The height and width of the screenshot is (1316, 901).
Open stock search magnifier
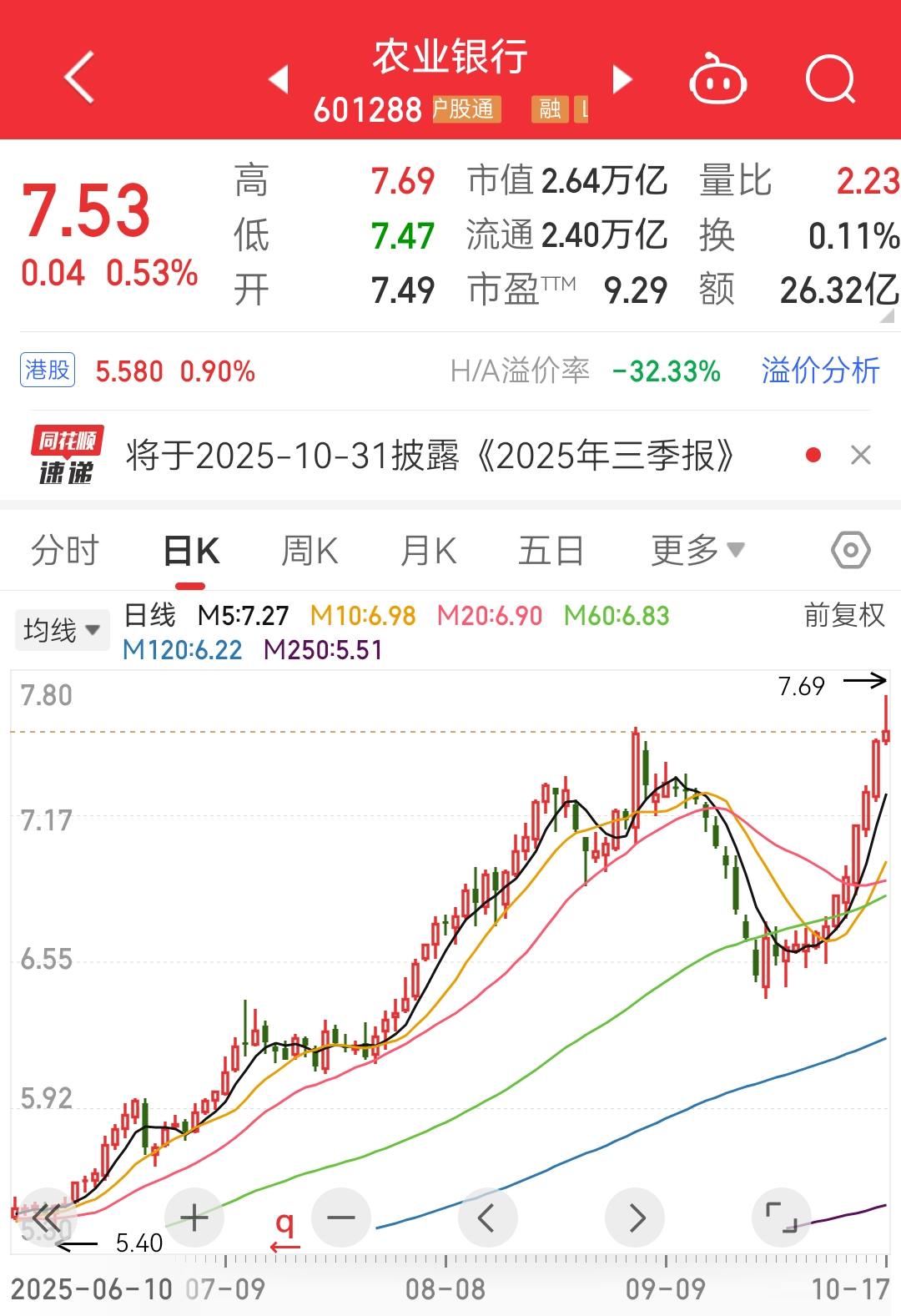click(x=830, y=80)
